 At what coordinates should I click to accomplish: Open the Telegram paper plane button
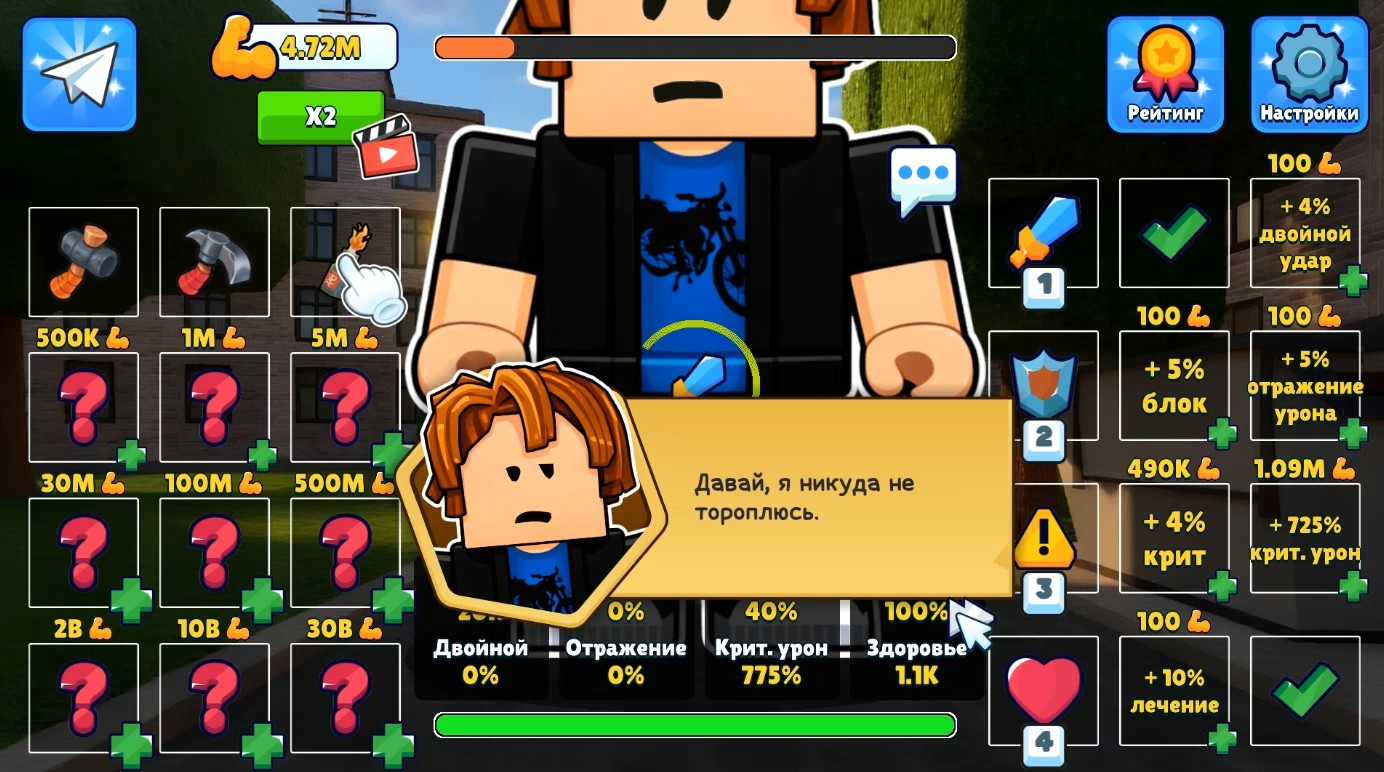(79, 74)
